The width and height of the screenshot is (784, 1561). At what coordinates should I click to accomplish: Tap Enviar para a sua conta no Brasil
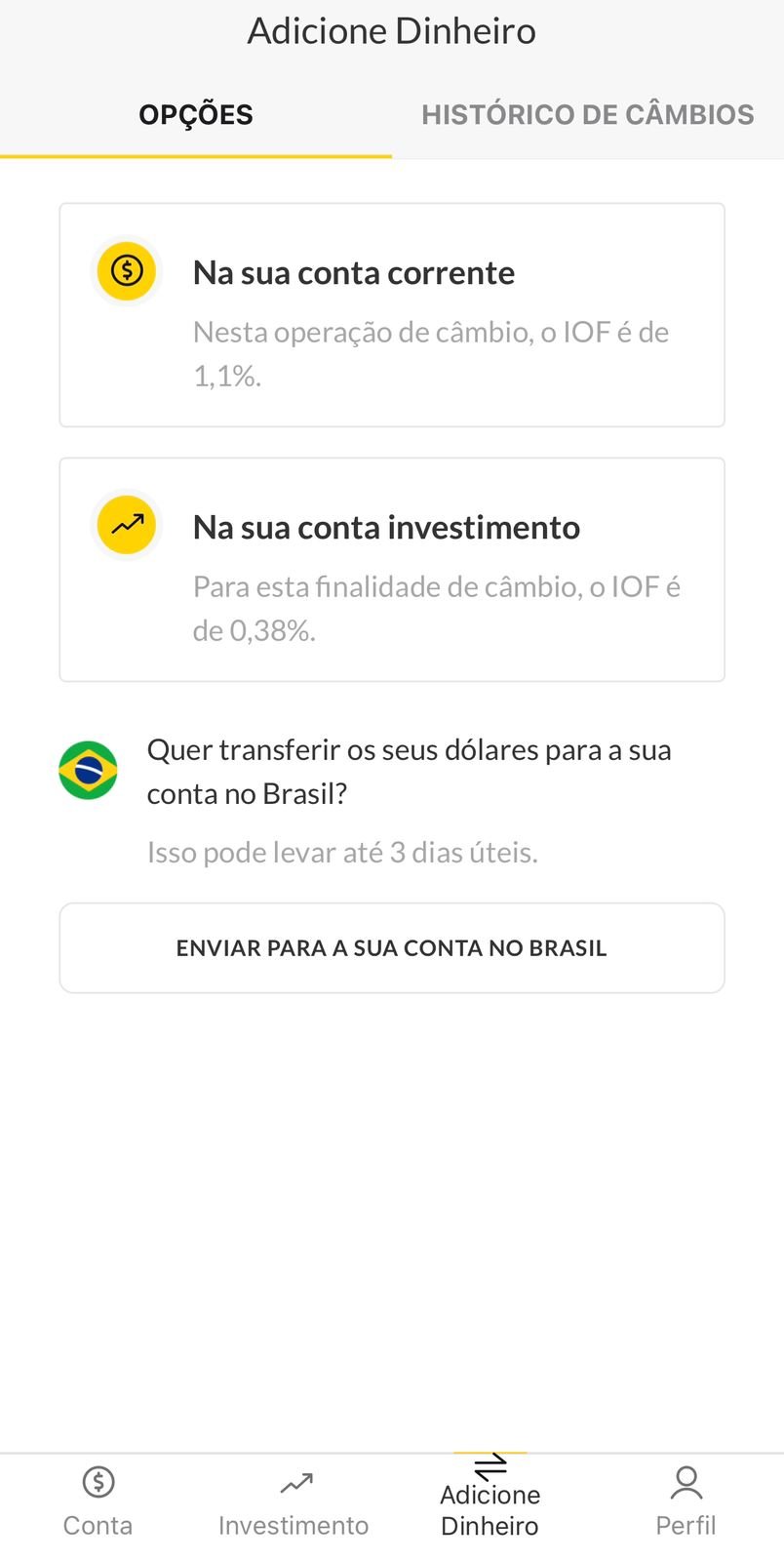[x=392, y=948]
